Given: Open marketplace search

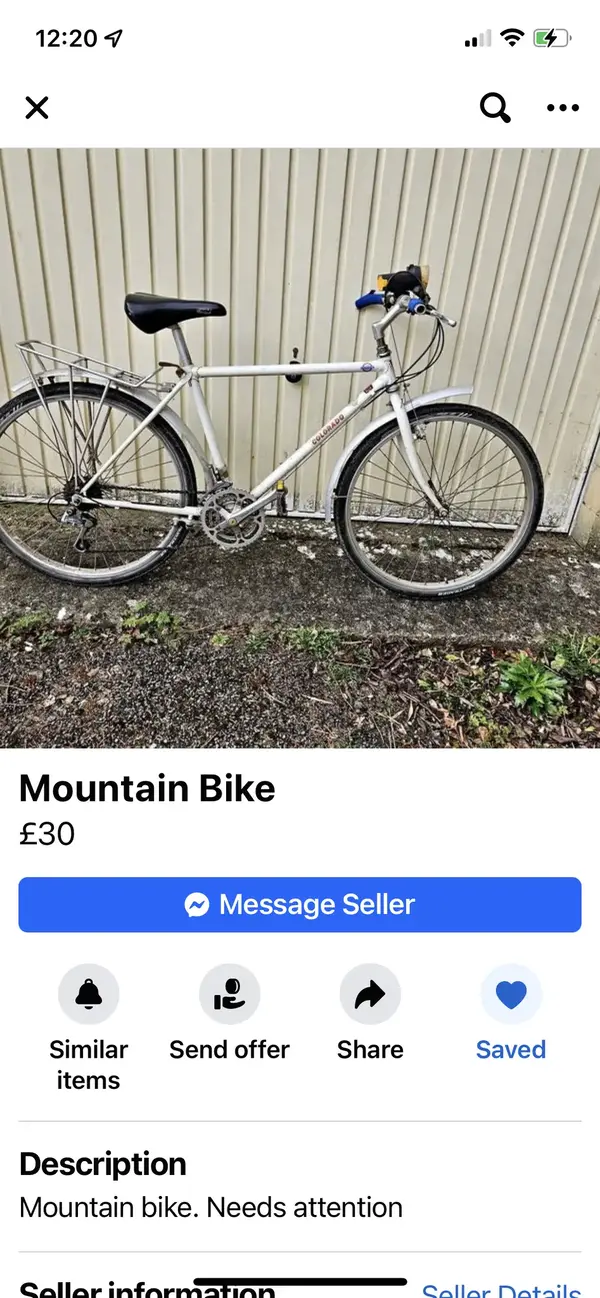Looking at the screenshot, I should pyautogui.click(x=495, y=108).
